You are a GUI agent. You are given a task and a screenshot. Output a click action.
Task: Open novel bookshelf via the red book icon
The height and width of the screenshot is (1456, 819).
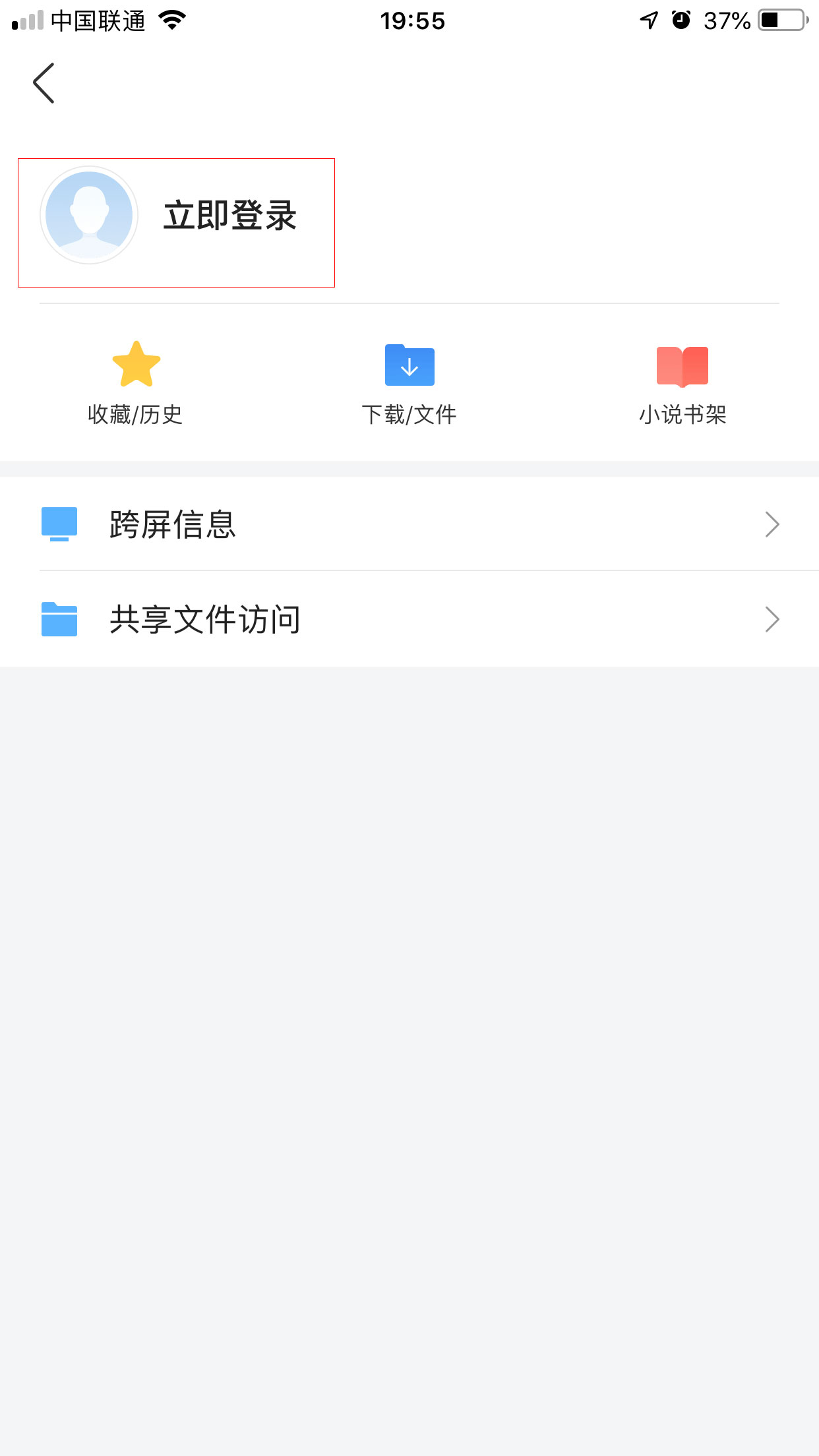tap(682, 365)
